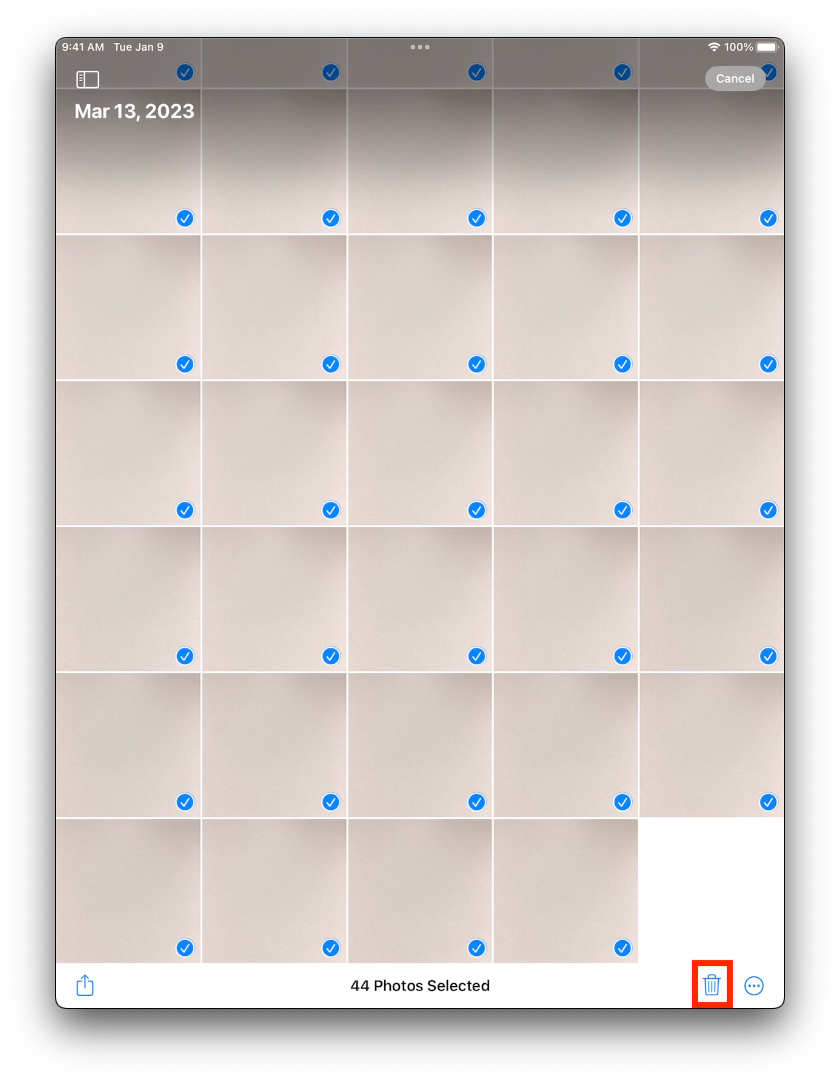The image size is (840, 1082).
Task: Toggle the sidebar panel
Action: coord(88,79)
